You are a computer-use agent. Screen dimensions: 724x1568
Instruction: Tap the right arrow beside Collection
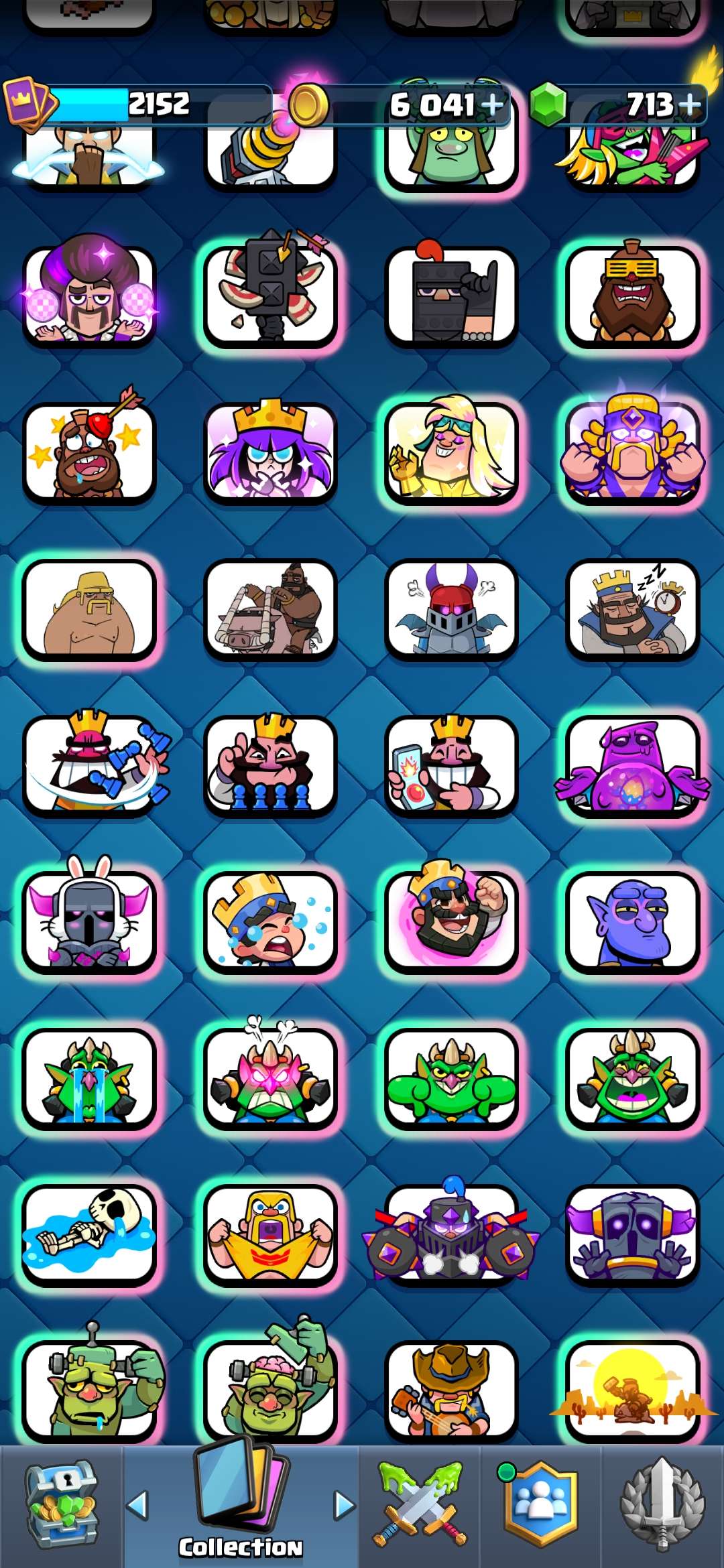345,1506
